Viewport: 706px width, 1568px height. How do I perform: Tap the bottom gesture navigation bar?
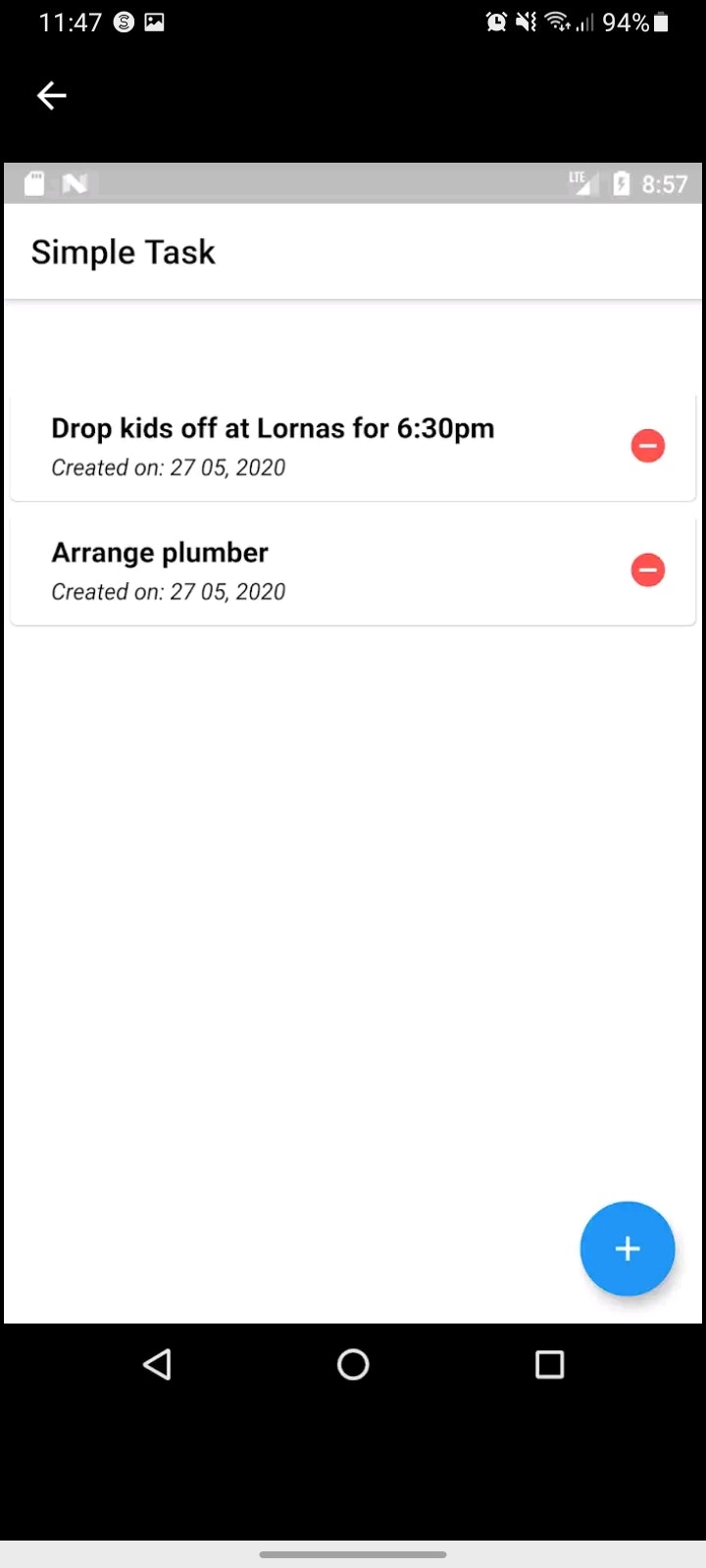click(353, 1553)
